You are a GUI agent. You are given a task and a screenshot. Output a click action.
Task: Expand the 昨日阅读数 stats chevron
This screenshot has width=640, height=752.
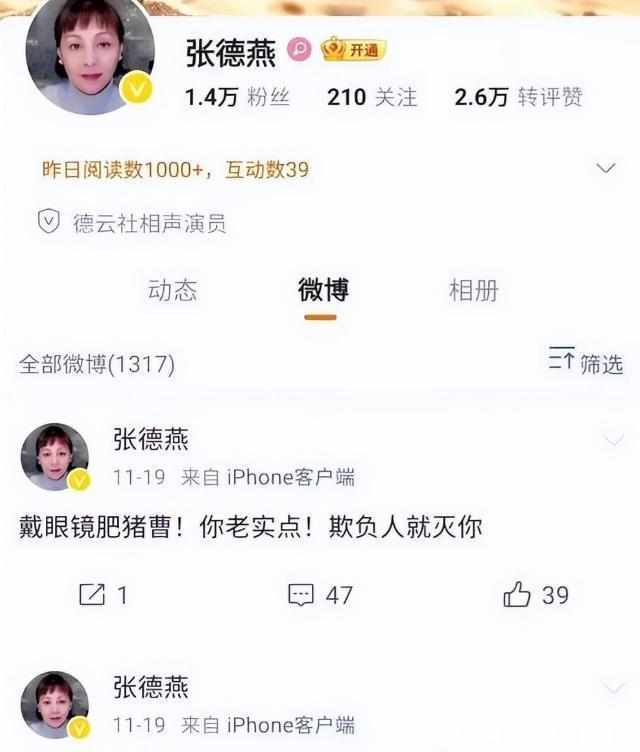point(605,168)
